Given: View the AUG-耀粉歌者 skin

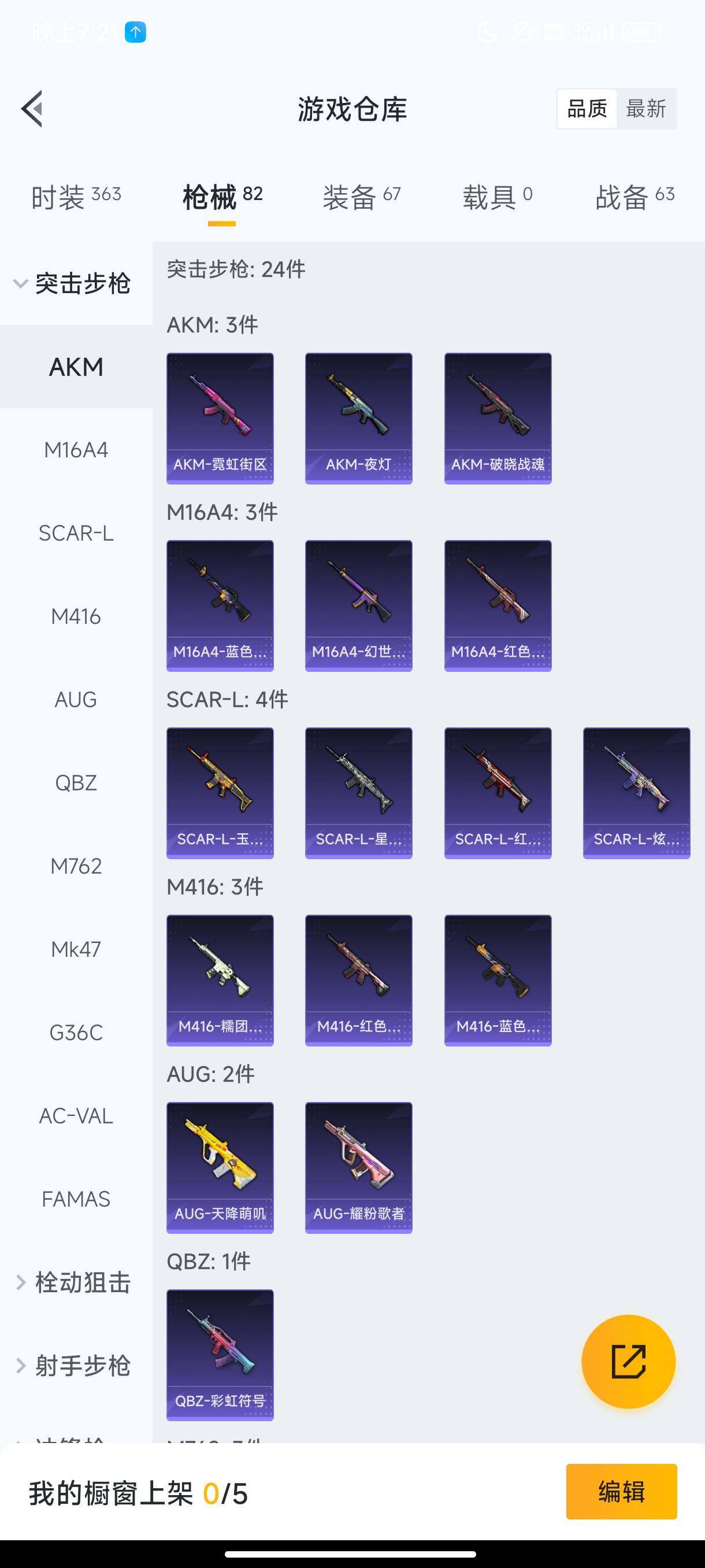Looking at the screenshot, I should 358,1167.
